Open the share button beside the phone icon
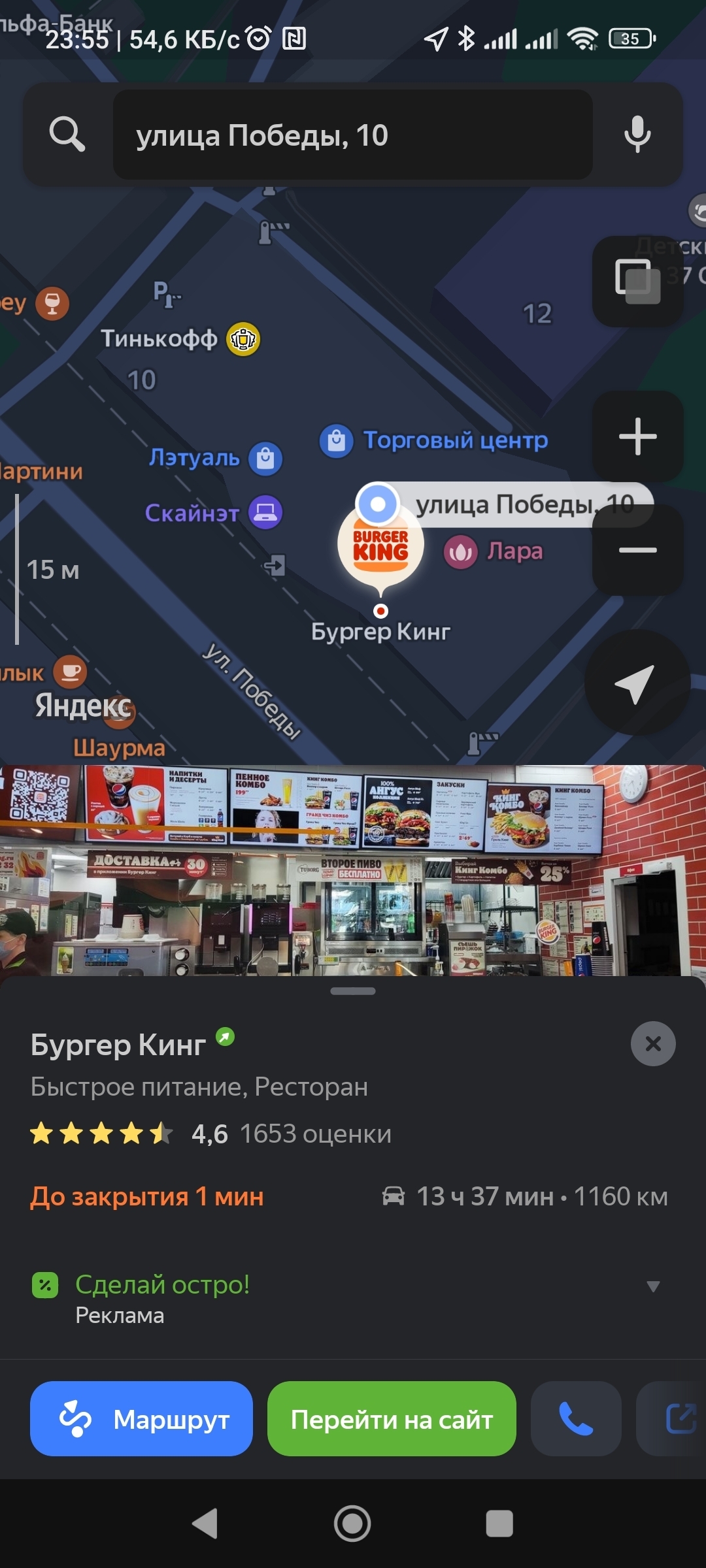The image size is (706, 1568). [680, 1418]
